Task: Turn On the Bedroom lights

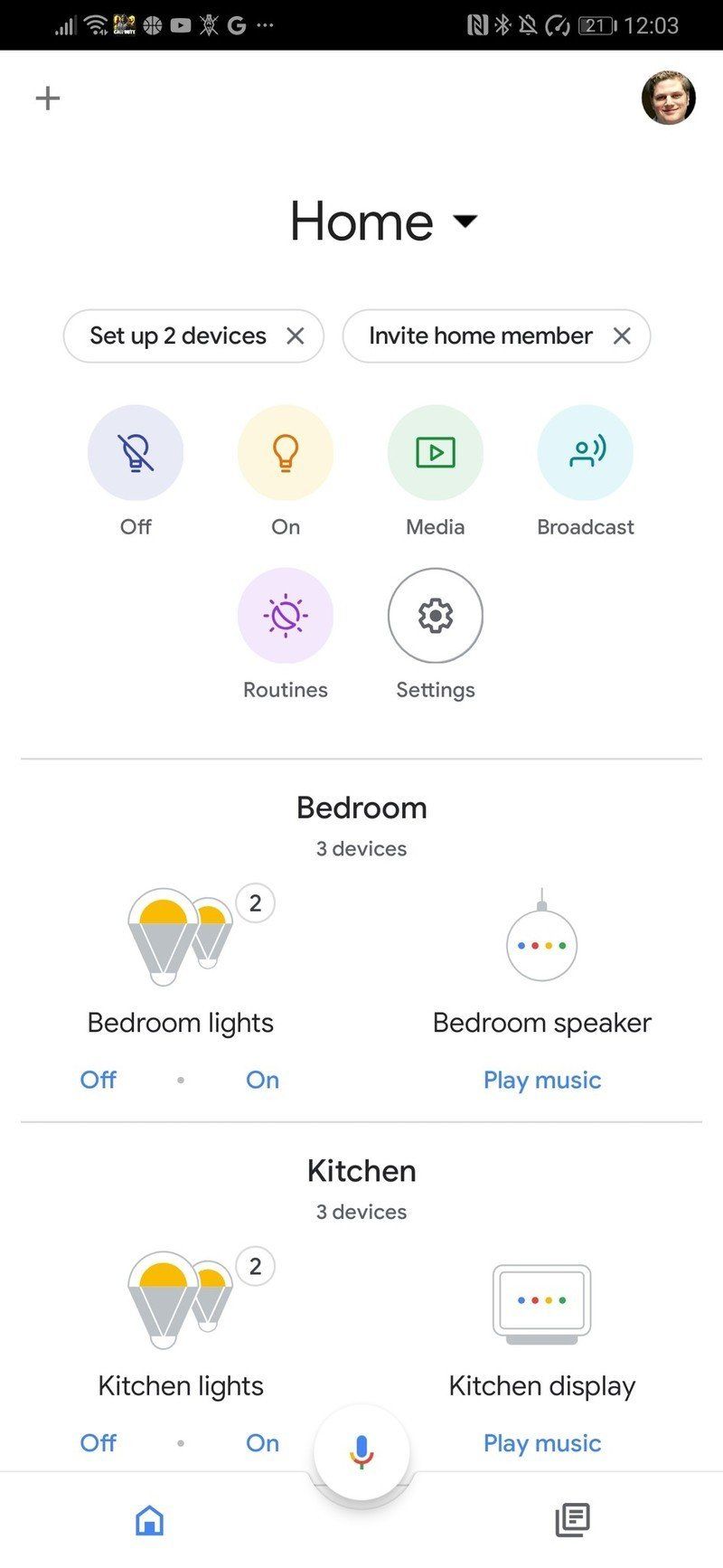Action: pos(261,1080)
